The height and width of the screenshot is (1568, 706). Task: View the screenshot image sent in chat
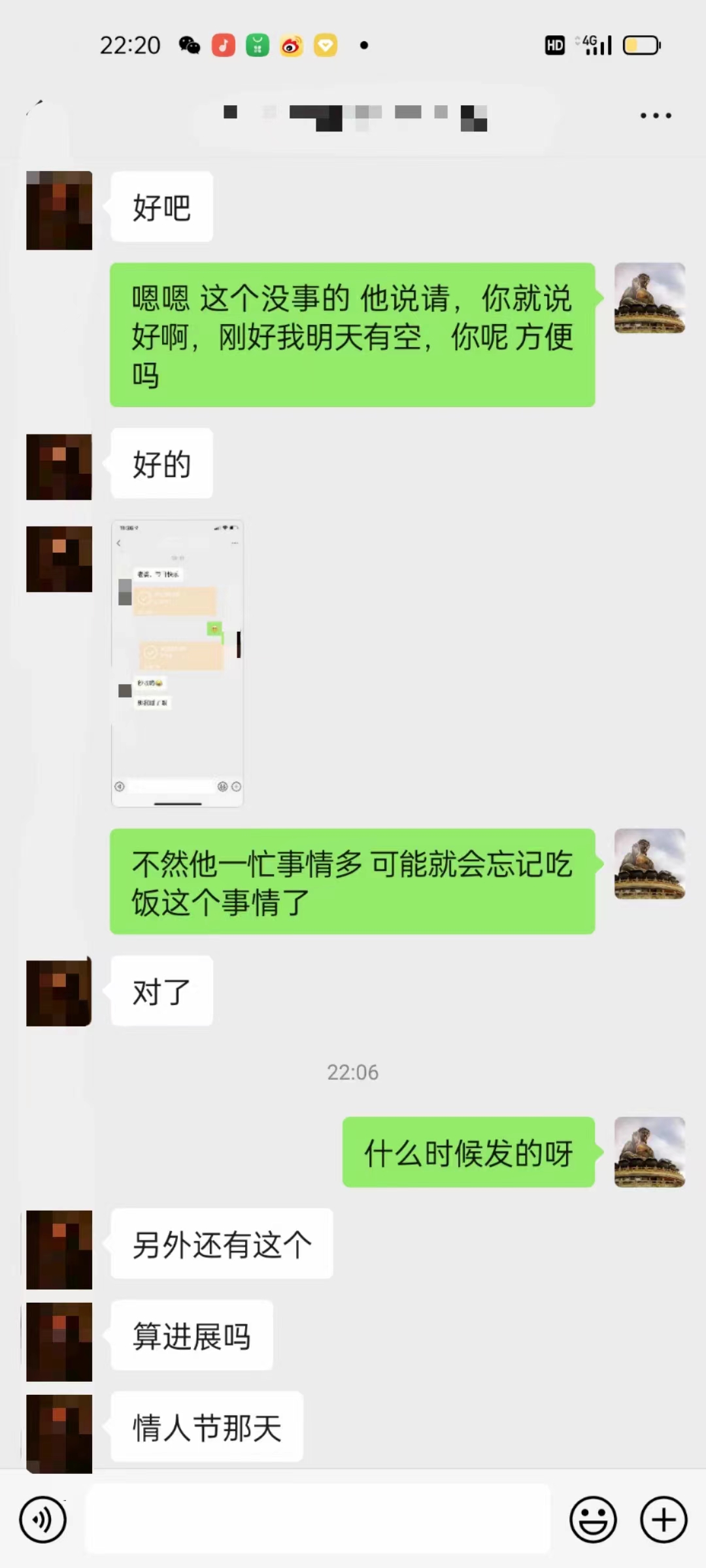tap(177, 663)
